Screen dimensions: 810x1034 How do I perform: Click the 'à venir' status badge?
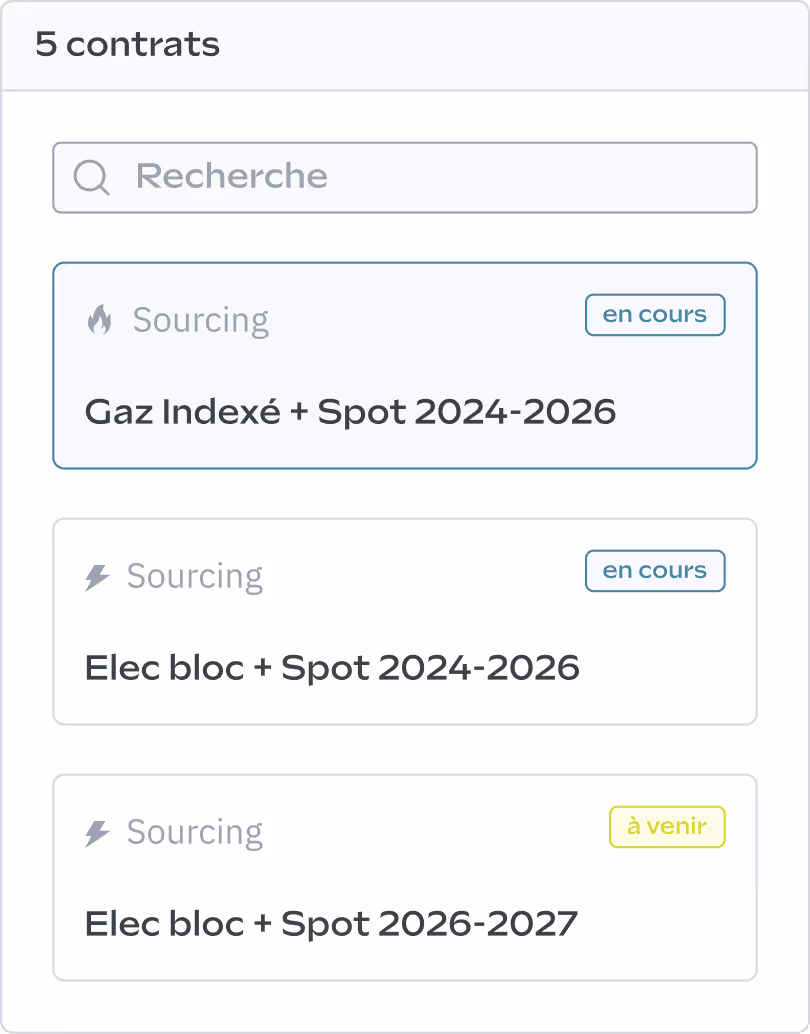point(667,827)
